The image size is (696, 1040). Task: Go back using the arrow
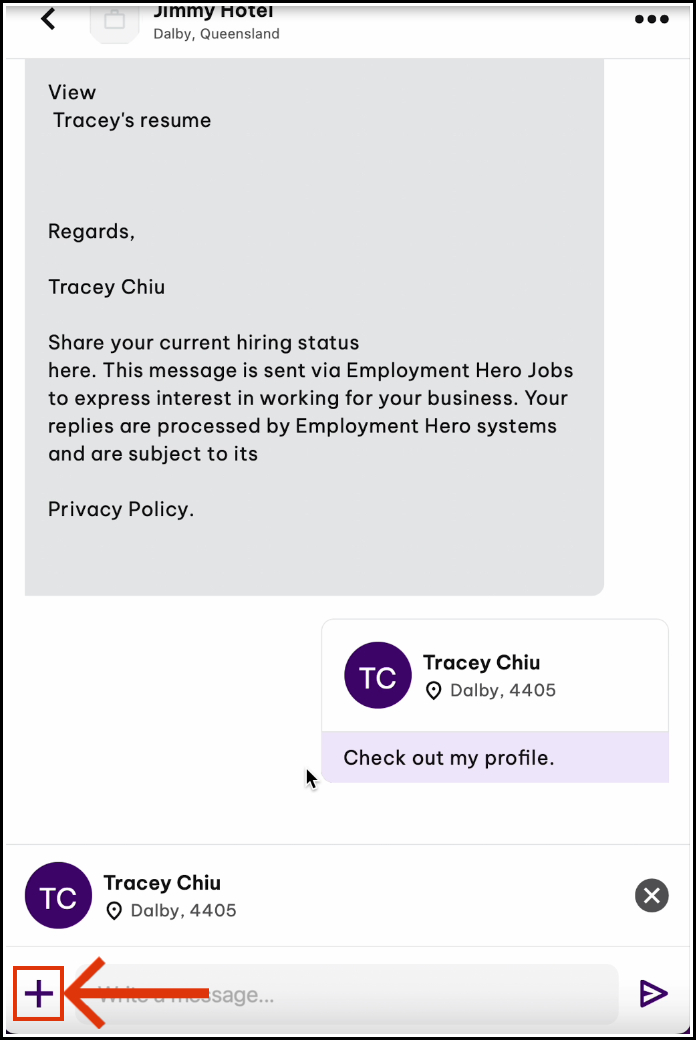(x=48, y=19)
